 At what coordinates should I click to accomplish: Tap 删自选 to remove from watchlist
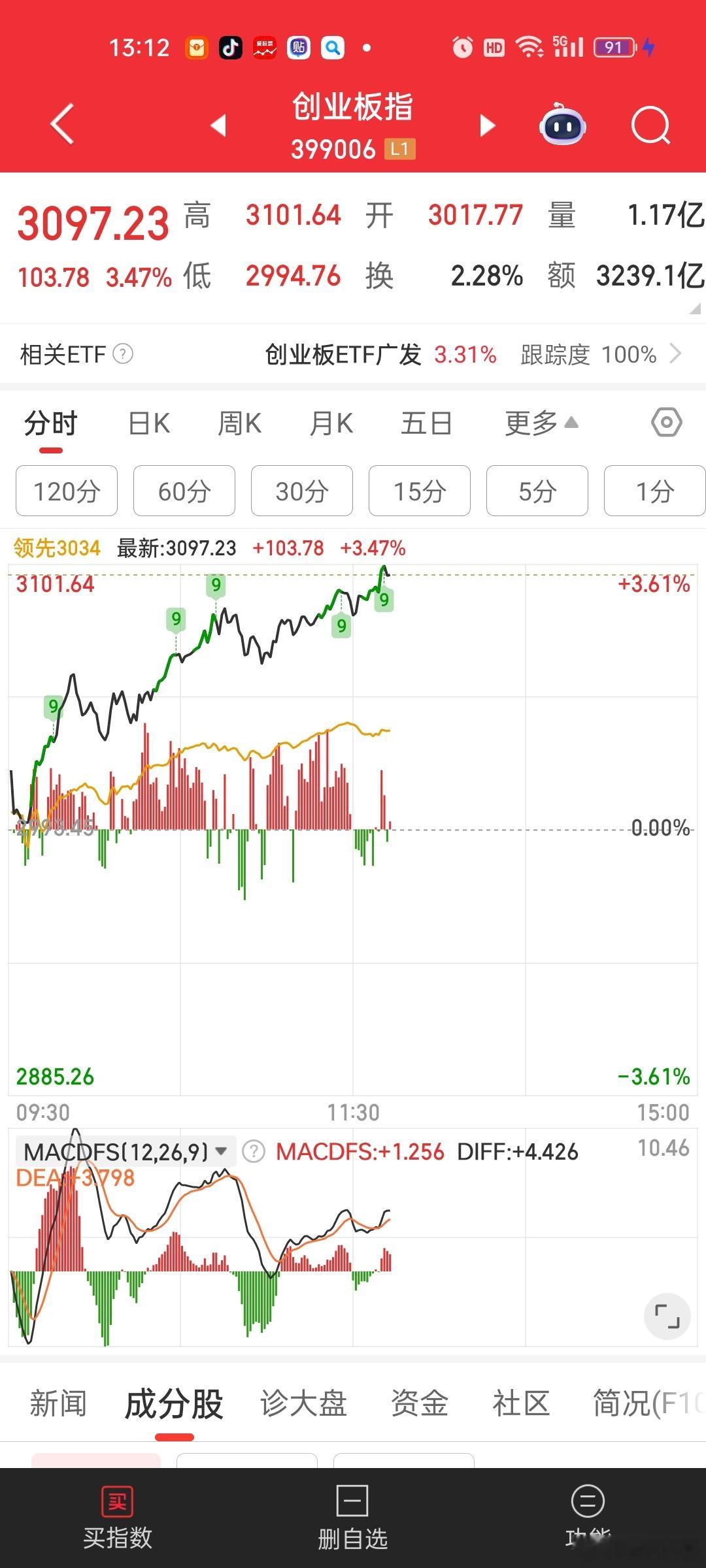coord(353,1518)
